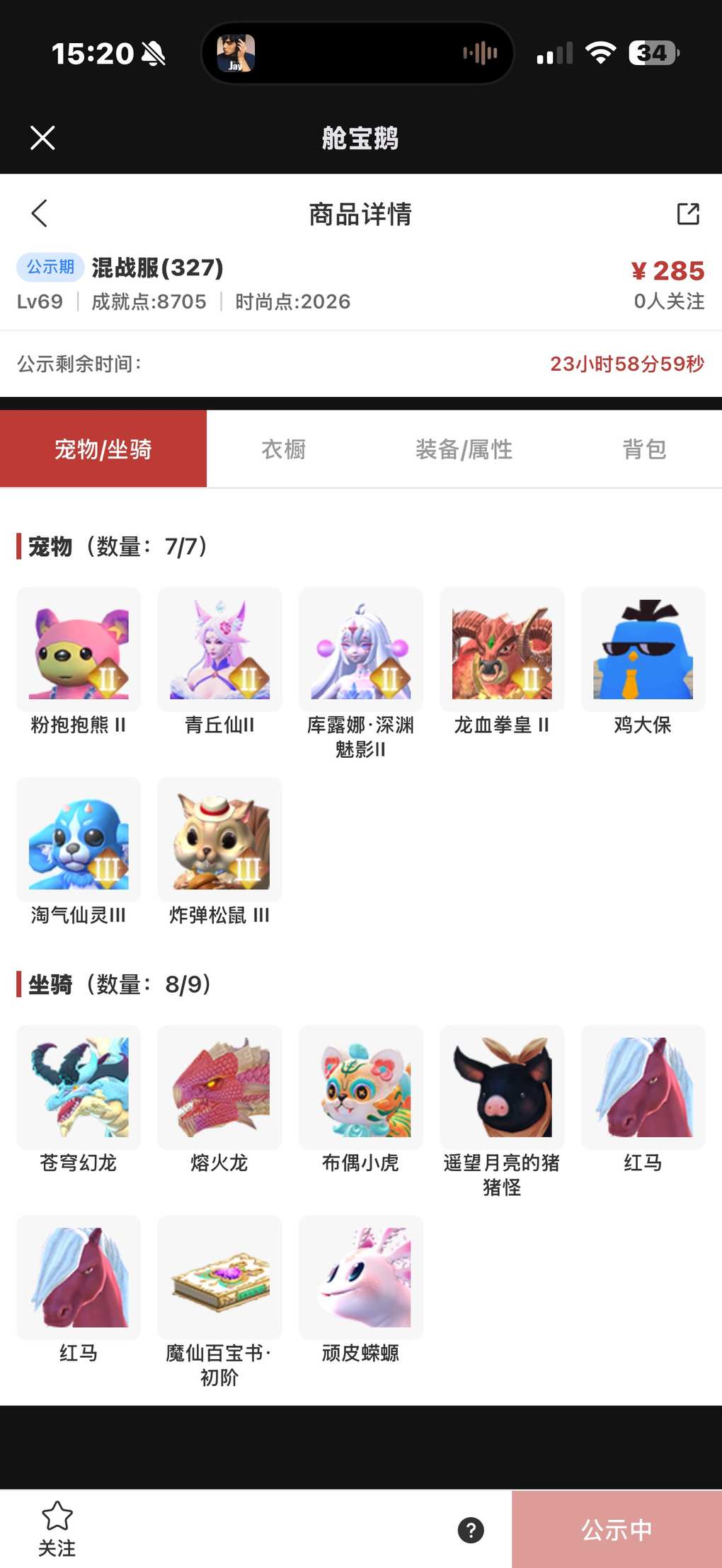722x1568 pixels.
Task: Select the 背包 tab
Action: 643,449
